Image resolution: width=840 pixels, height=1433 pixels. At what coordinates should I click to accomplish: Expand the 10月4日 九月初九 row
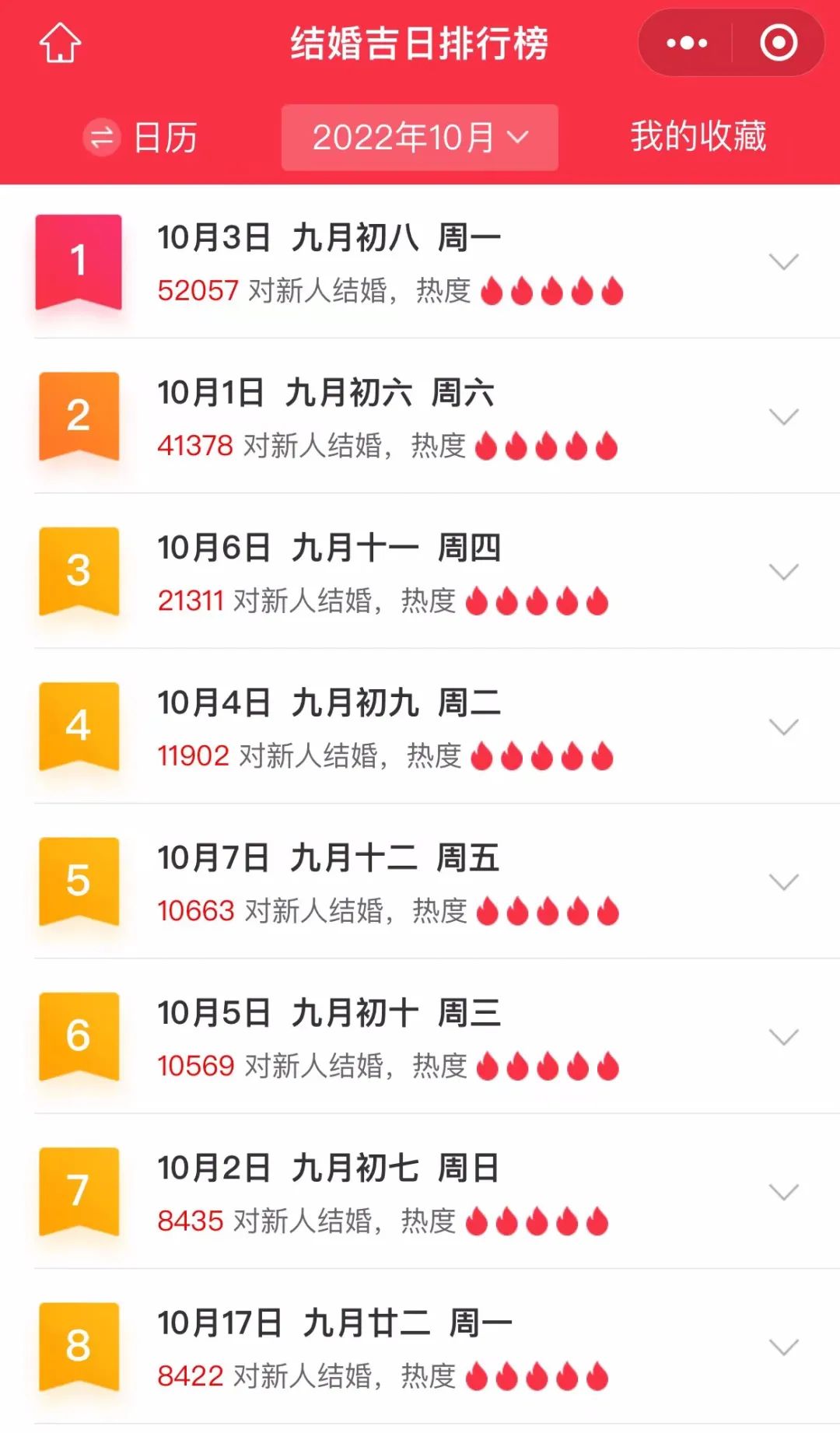[783, 727]
